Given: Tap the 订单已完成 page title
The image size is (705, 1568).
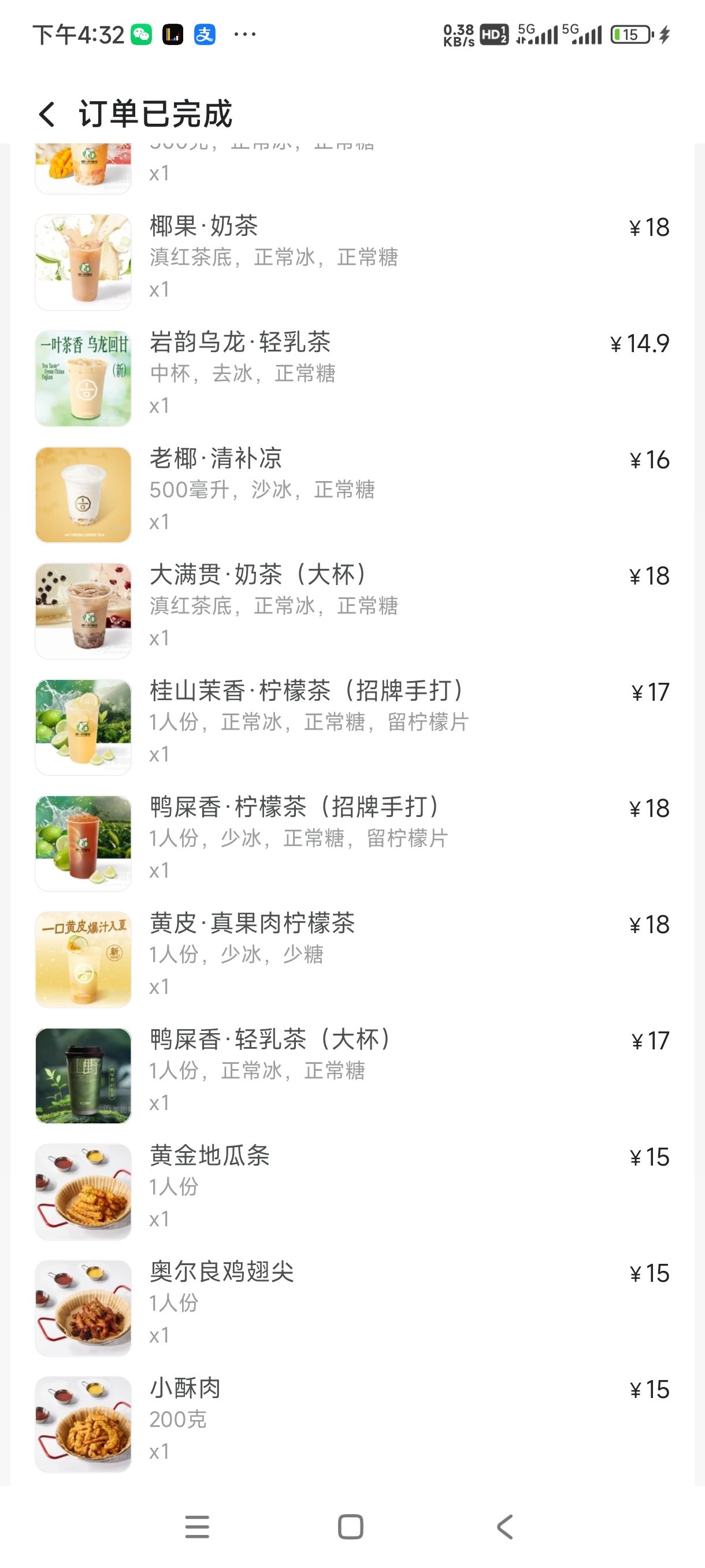Looking at the screenshot, I should [157, 114].
